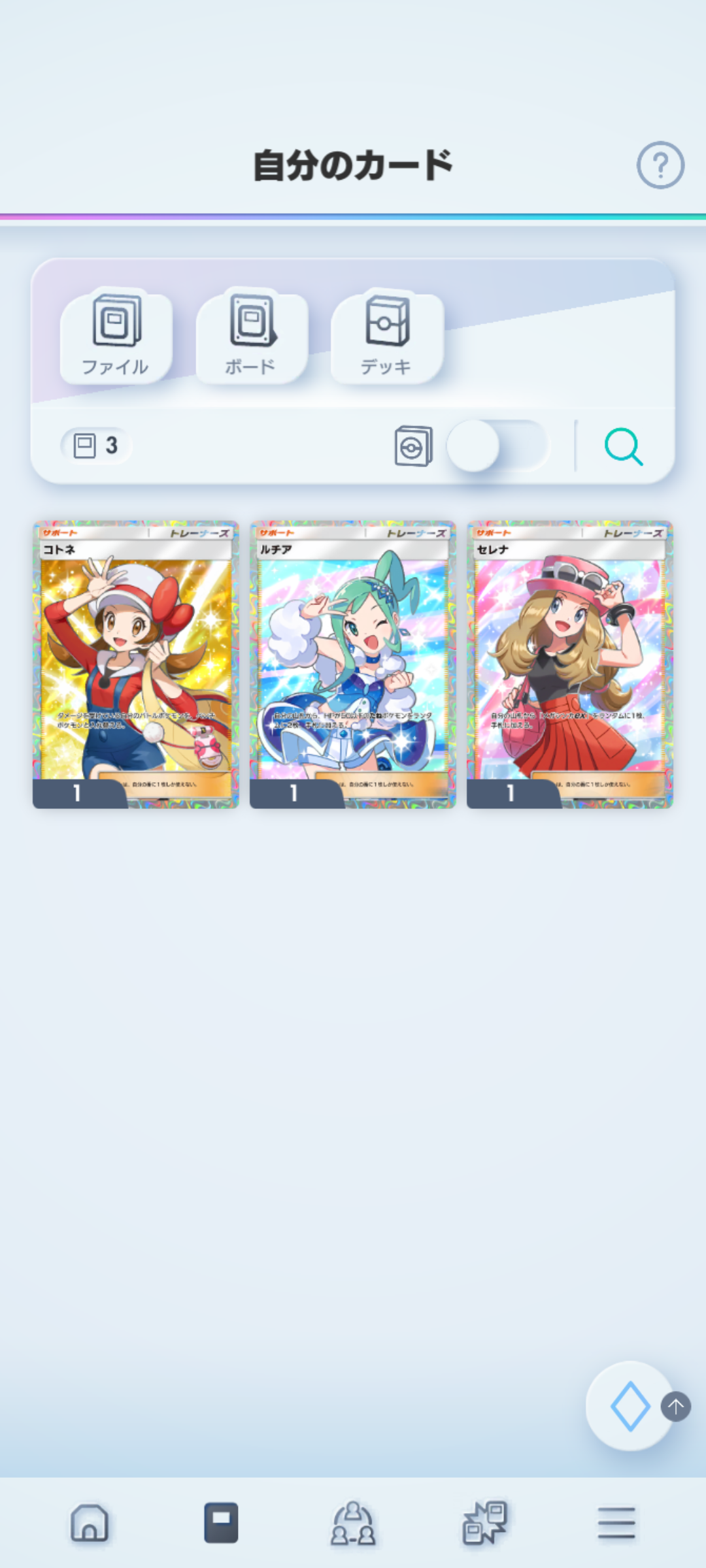
Task: Open card search magnifier
Action: click(624, 447)
